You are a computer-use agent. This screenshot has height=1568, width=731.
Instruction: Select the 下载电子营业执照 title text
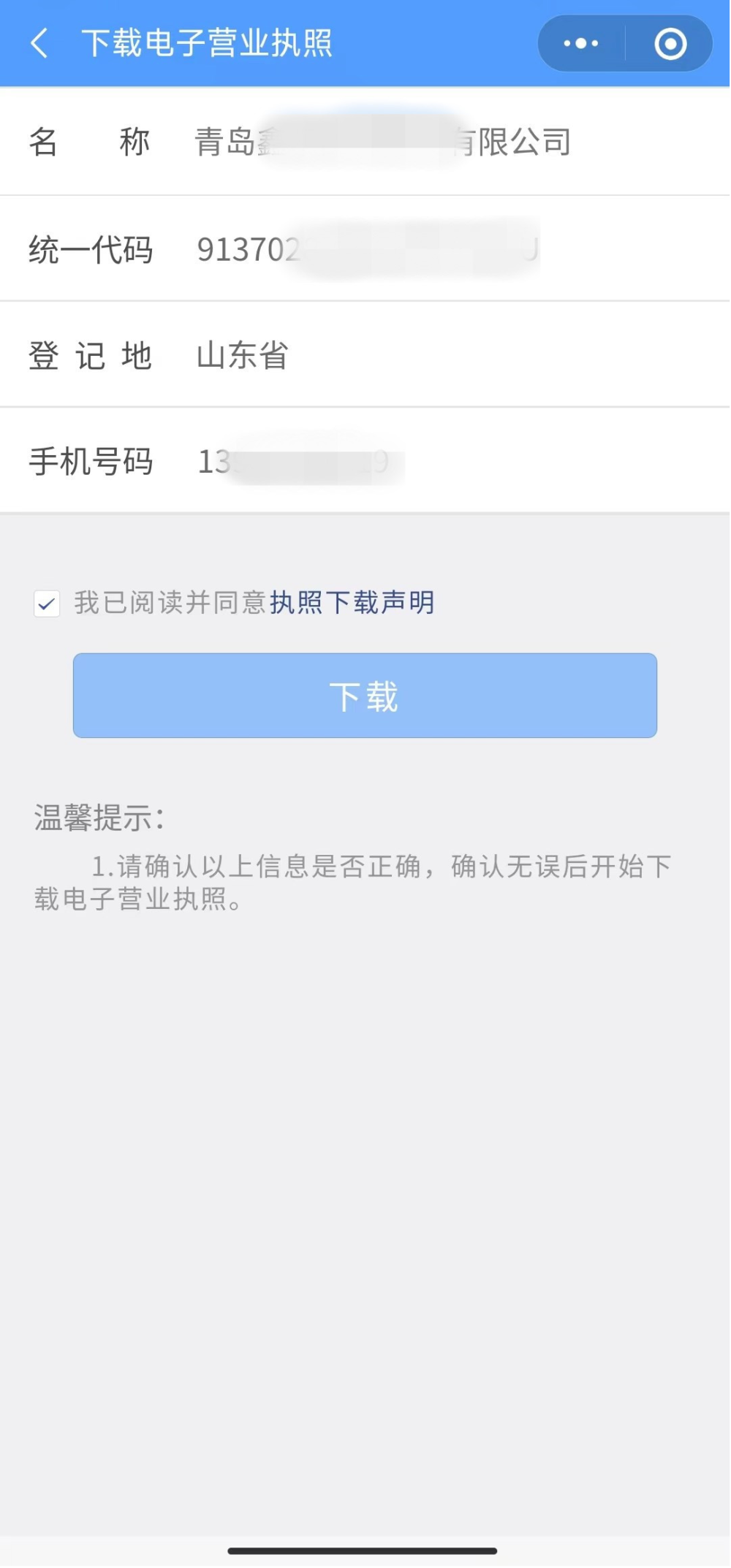click(x=207, y=43)
